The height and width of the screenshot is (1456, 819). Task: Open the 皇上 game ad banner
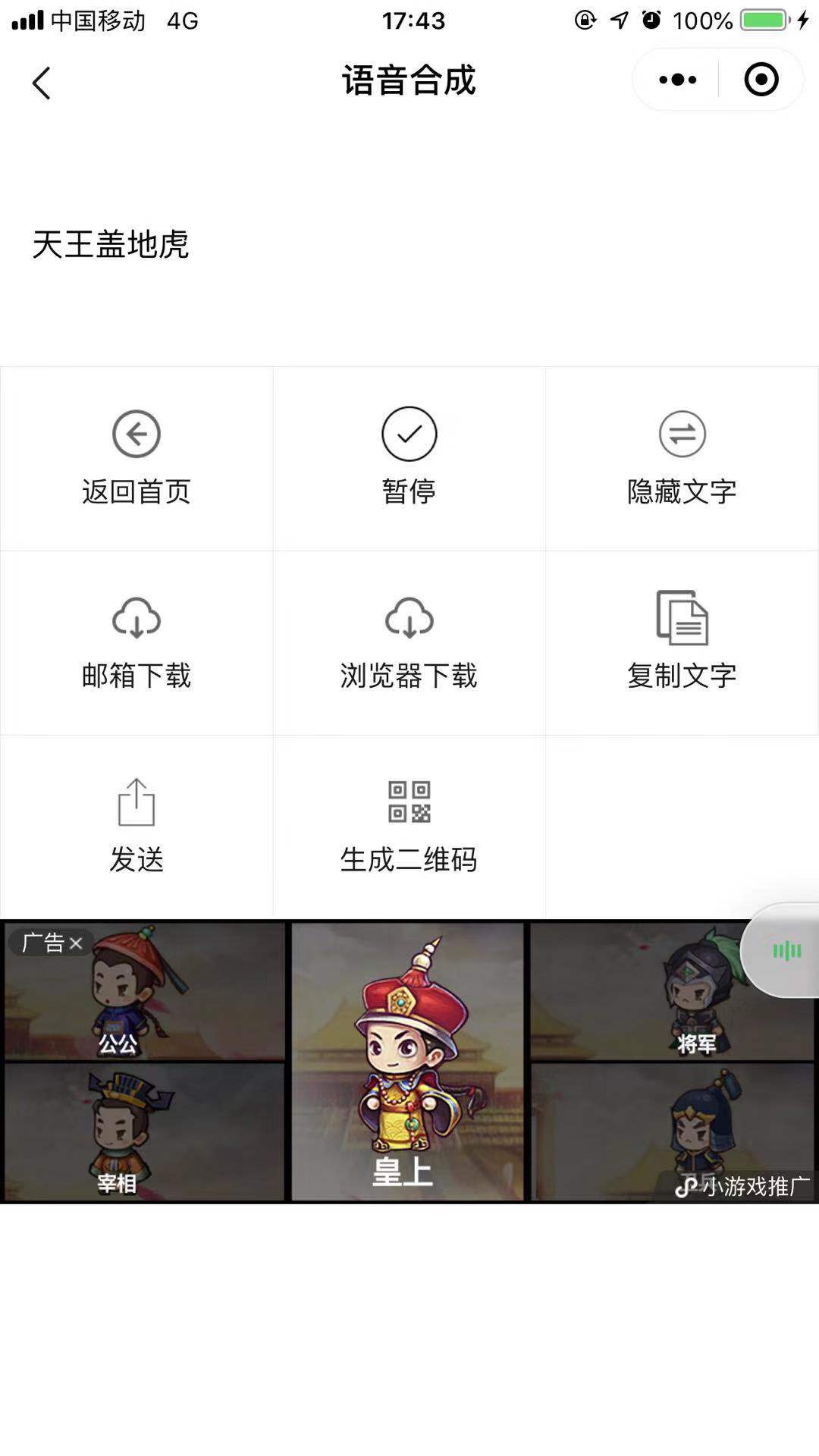click(408, 1062)
